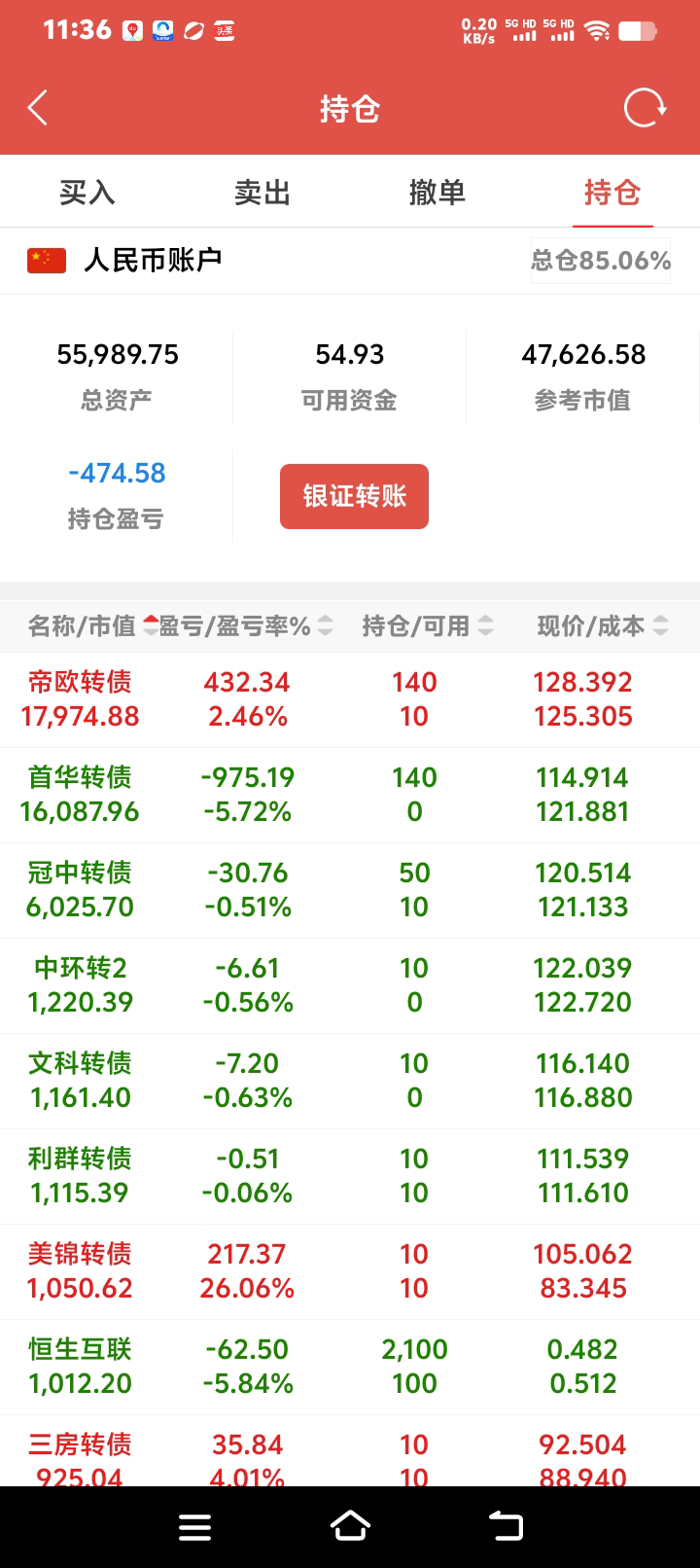Image resolution: width=700 pixels, height=1568 pixels.
Task: Go back using the top-left arrow
Action: [x=38, y=108]
